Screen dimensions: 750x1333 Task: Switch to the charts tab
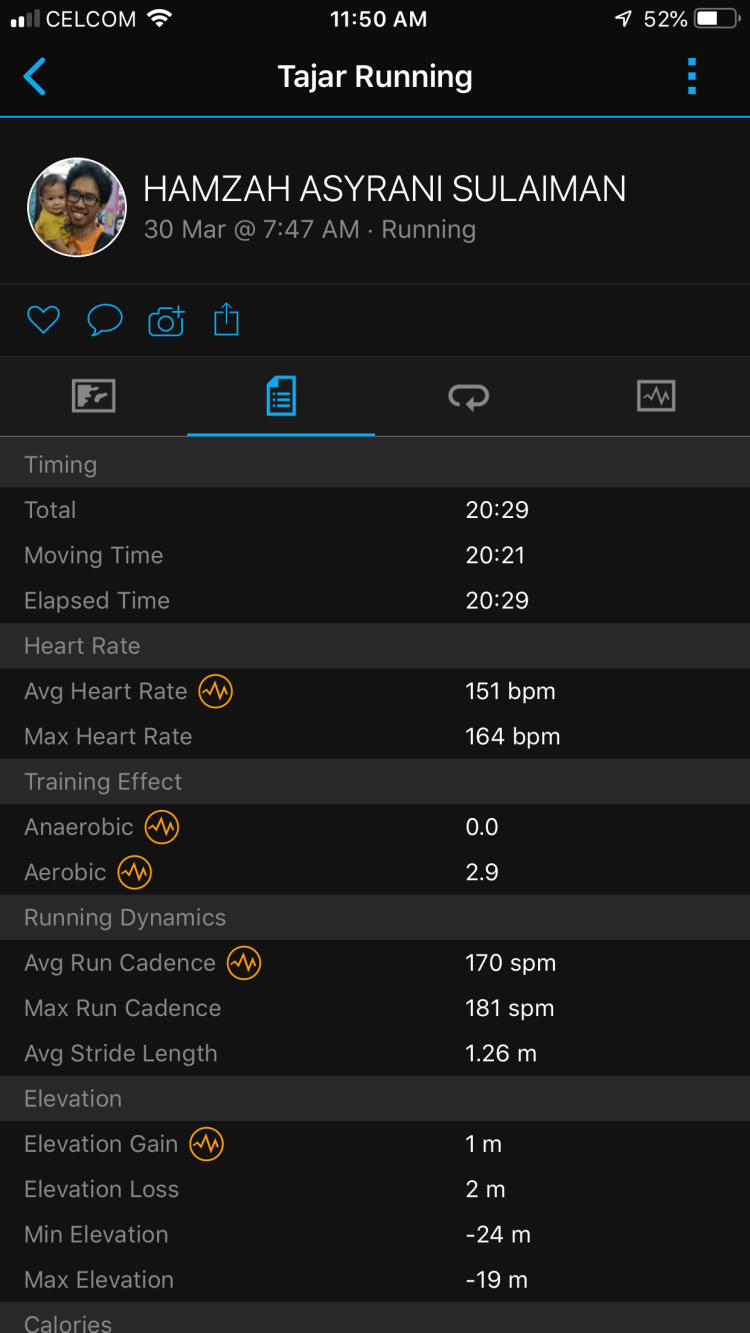point(656,396)
